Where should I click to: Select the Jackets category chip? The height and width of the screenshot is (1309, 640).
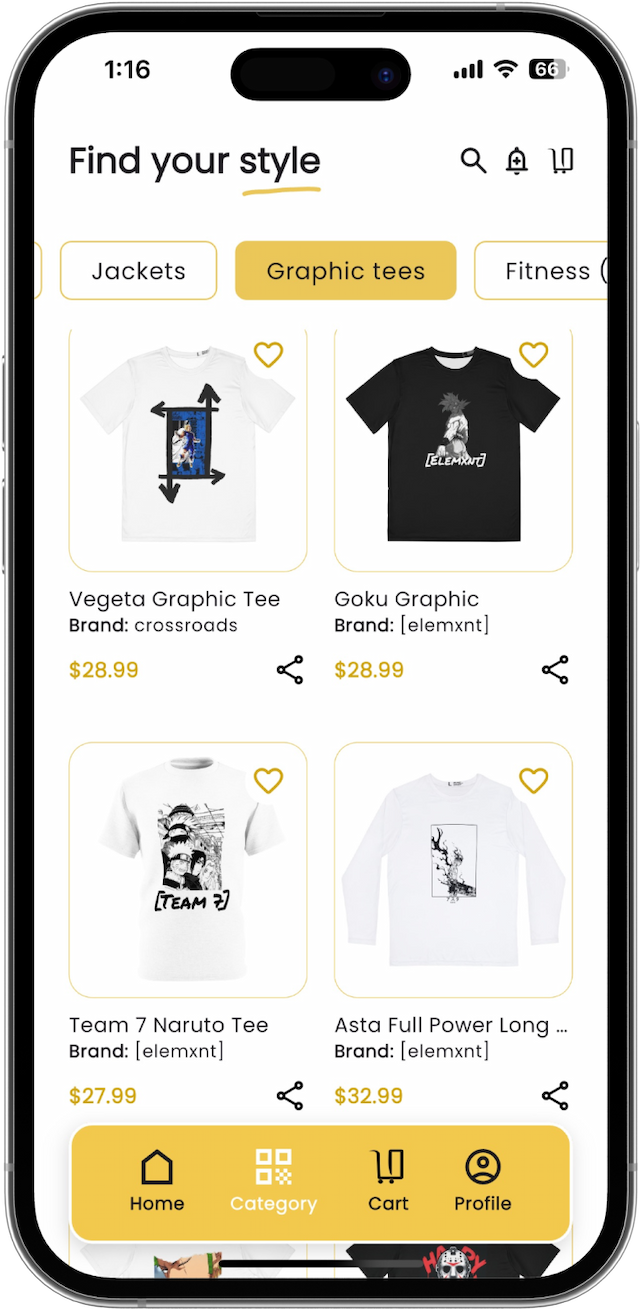tap(138, 271)
